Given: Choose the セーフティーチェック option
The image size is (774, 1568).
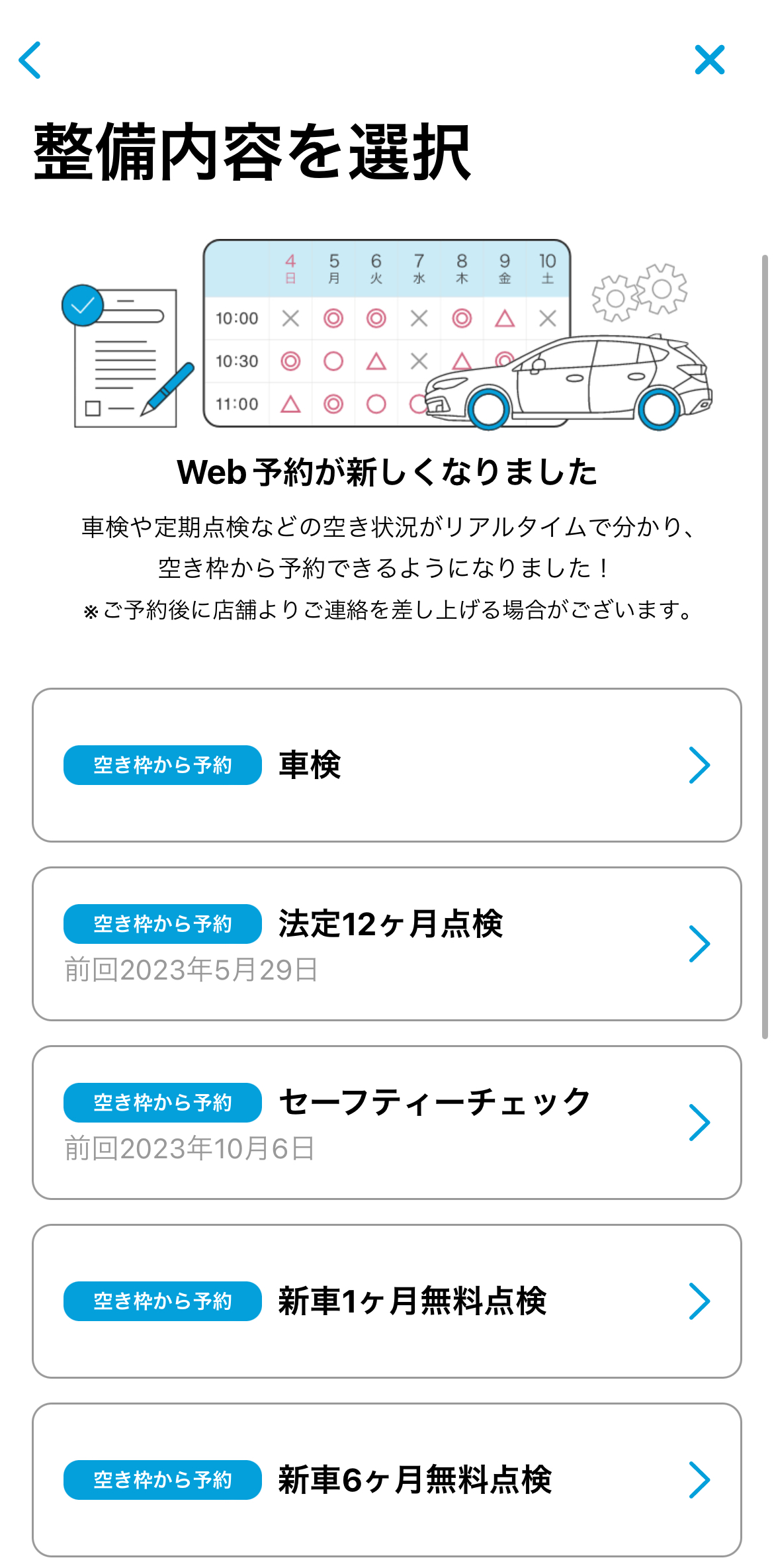Looking at the screenshot, I should point(386,1123).
